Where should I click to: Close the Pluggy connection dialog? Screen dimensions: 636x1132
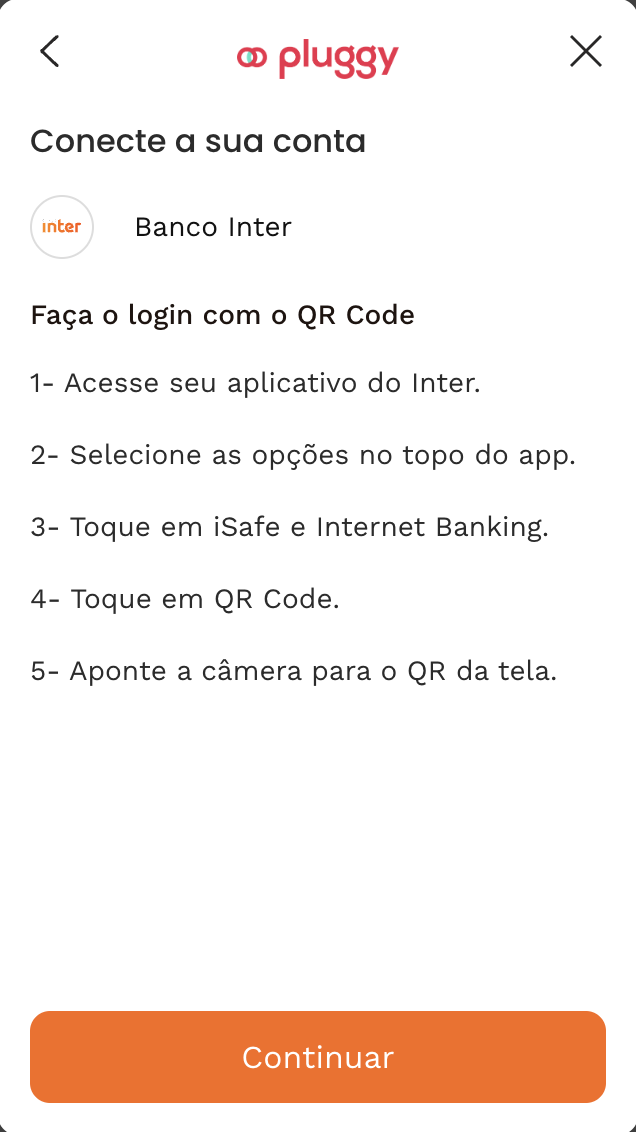pos(585,51)
